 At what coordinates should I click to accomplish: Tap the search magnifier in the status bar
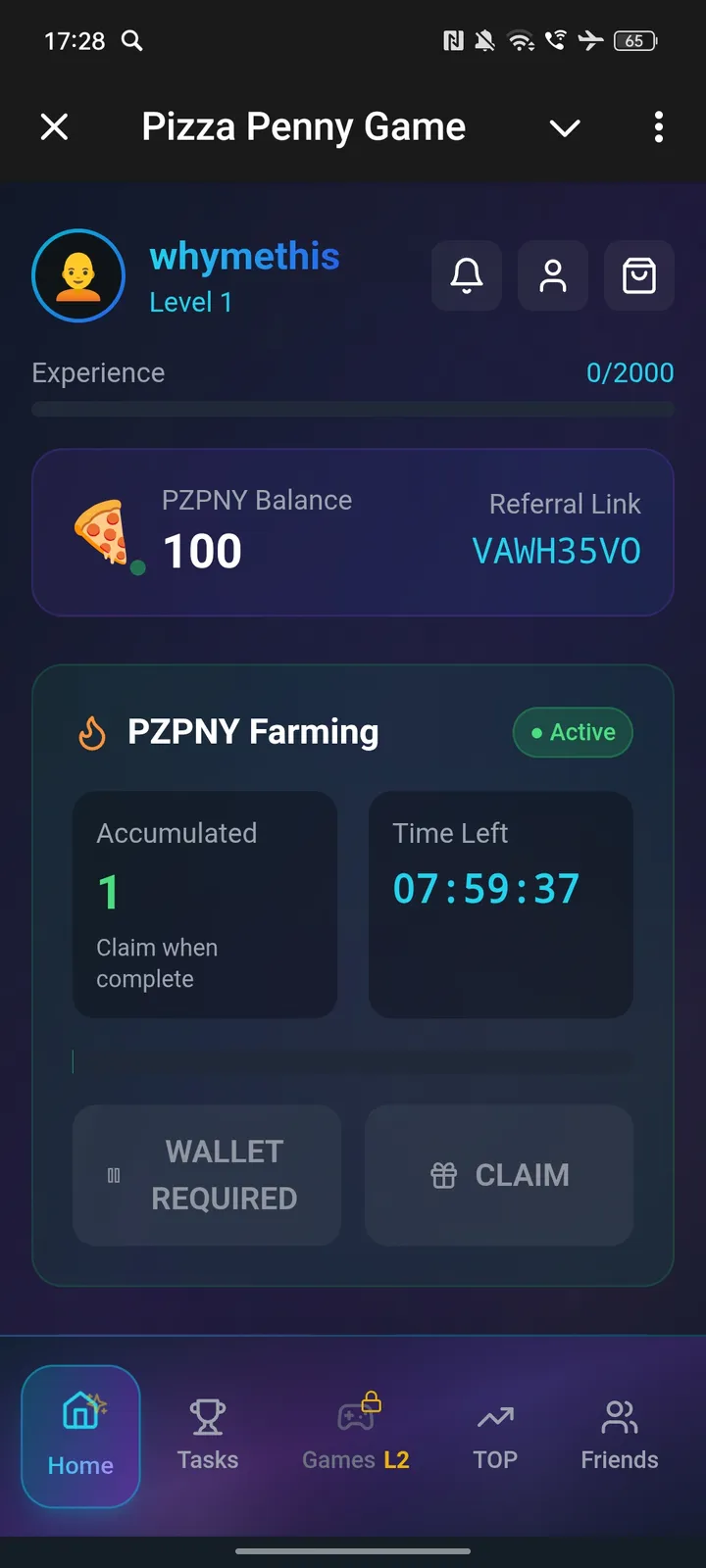click(x=131, y=41)
